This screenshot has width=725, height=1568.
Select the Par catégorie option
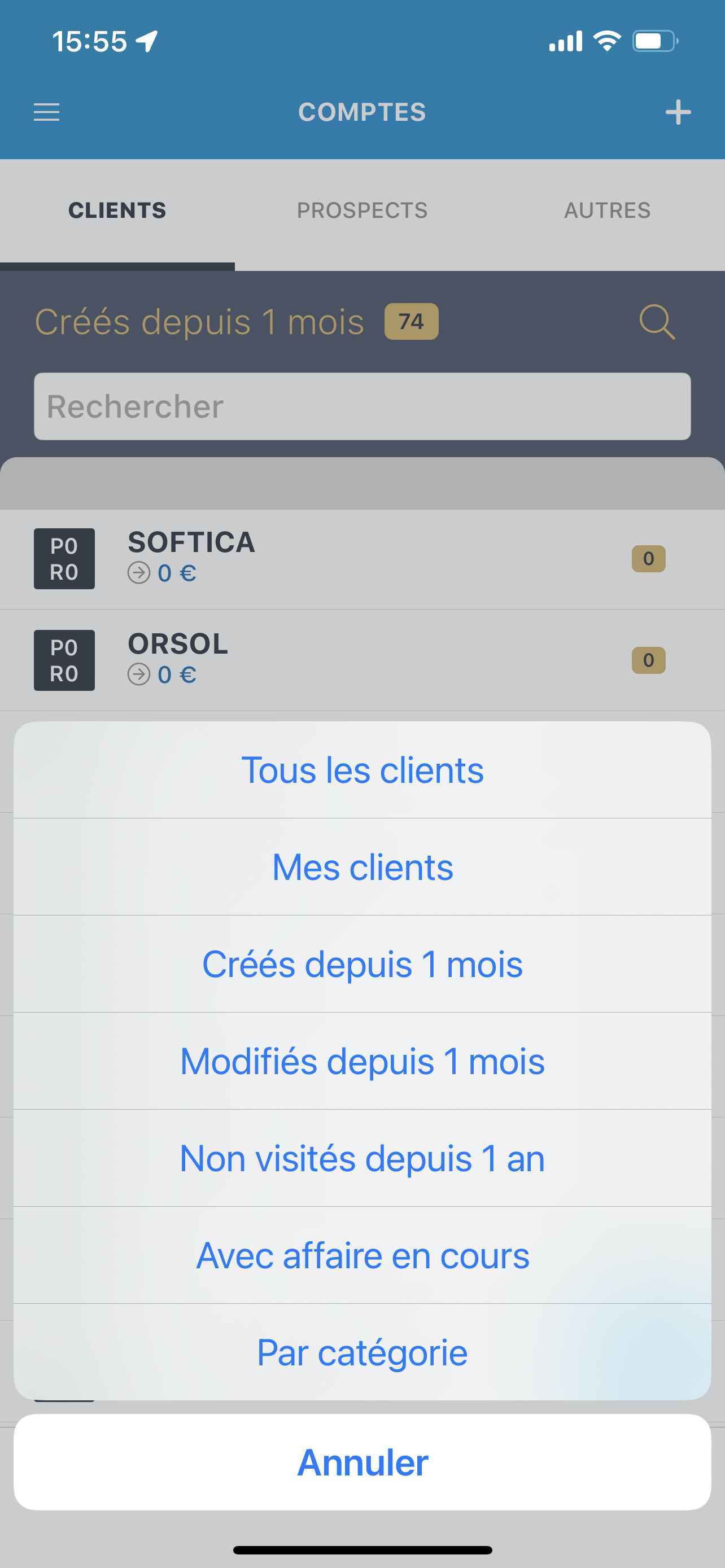pyautogui.click(x=362, y=1352)
